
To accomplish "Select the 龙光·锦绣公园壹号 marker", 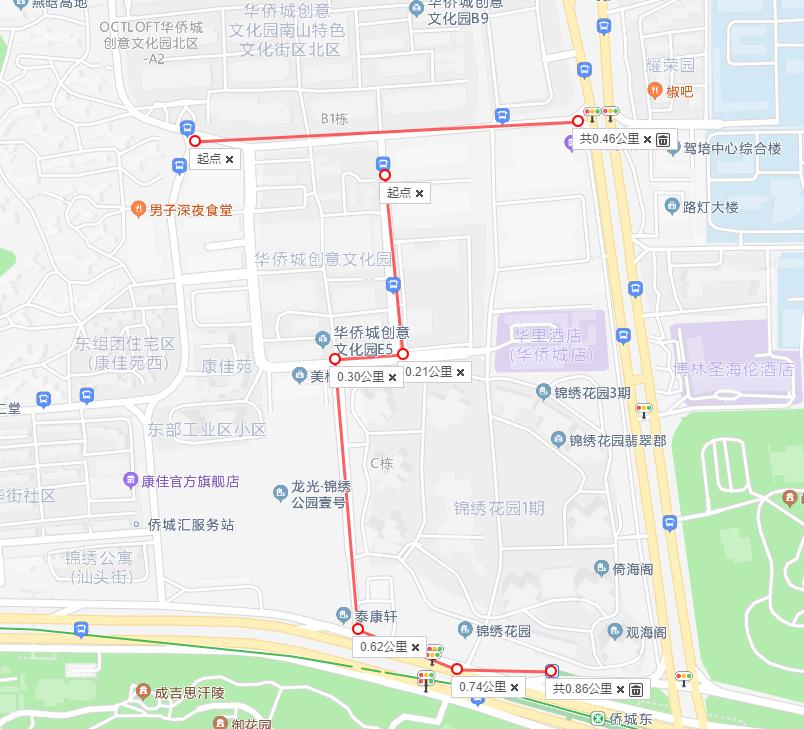I will tap(281, 490).
